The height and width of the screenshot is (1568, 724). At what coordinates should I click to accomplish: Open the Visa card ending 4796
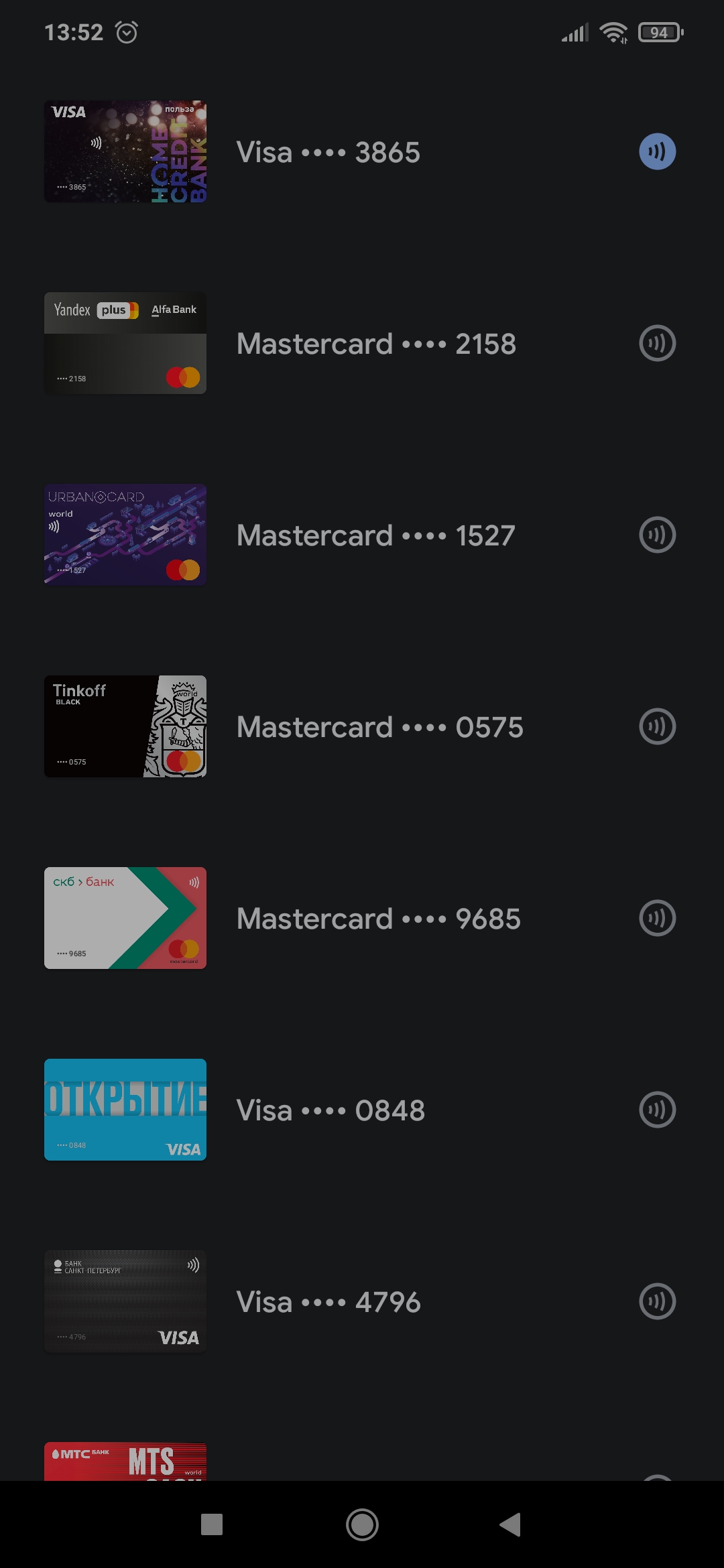(328, 1302)
